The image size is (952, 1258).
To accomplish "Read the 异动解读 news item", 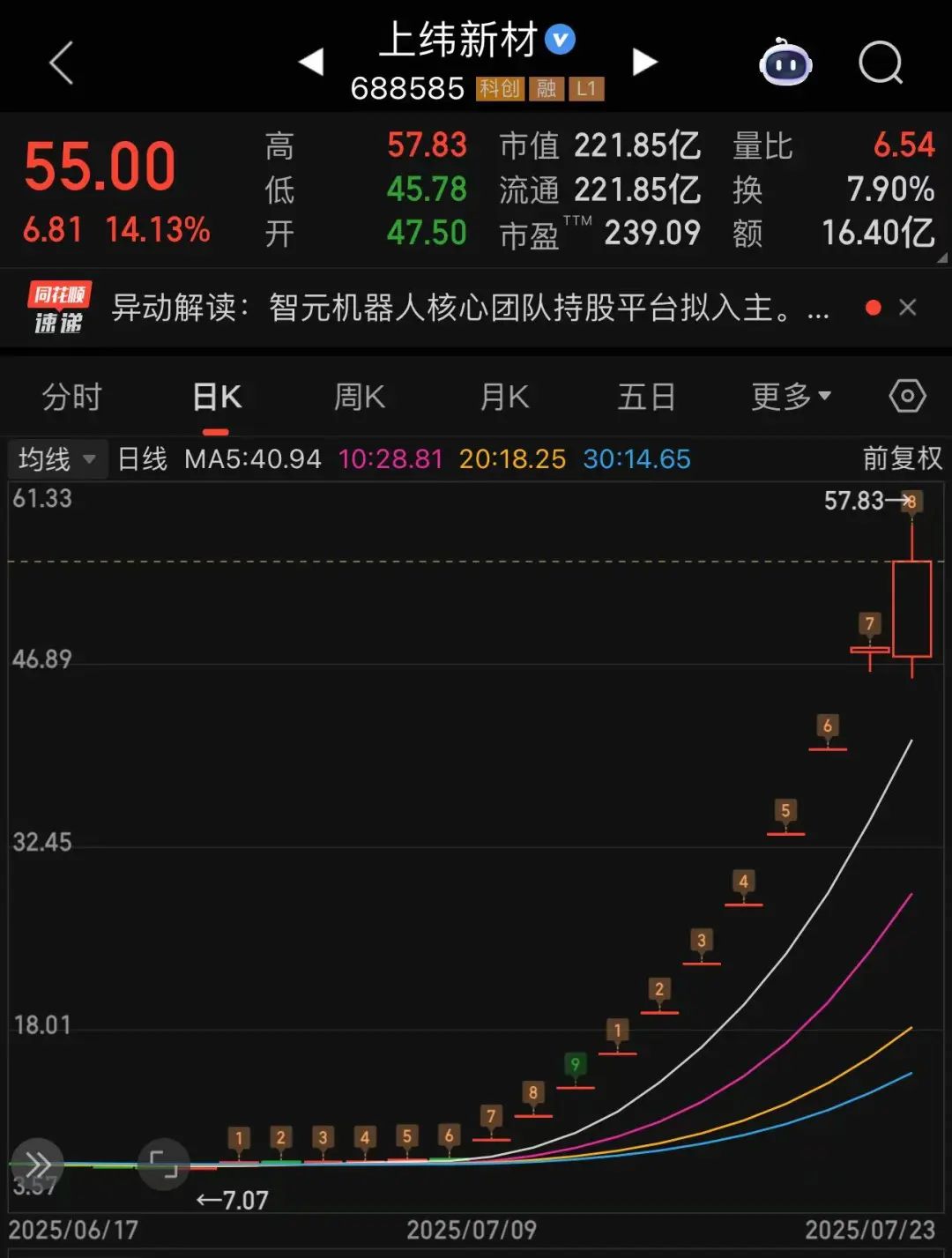I will coord(467,308).
